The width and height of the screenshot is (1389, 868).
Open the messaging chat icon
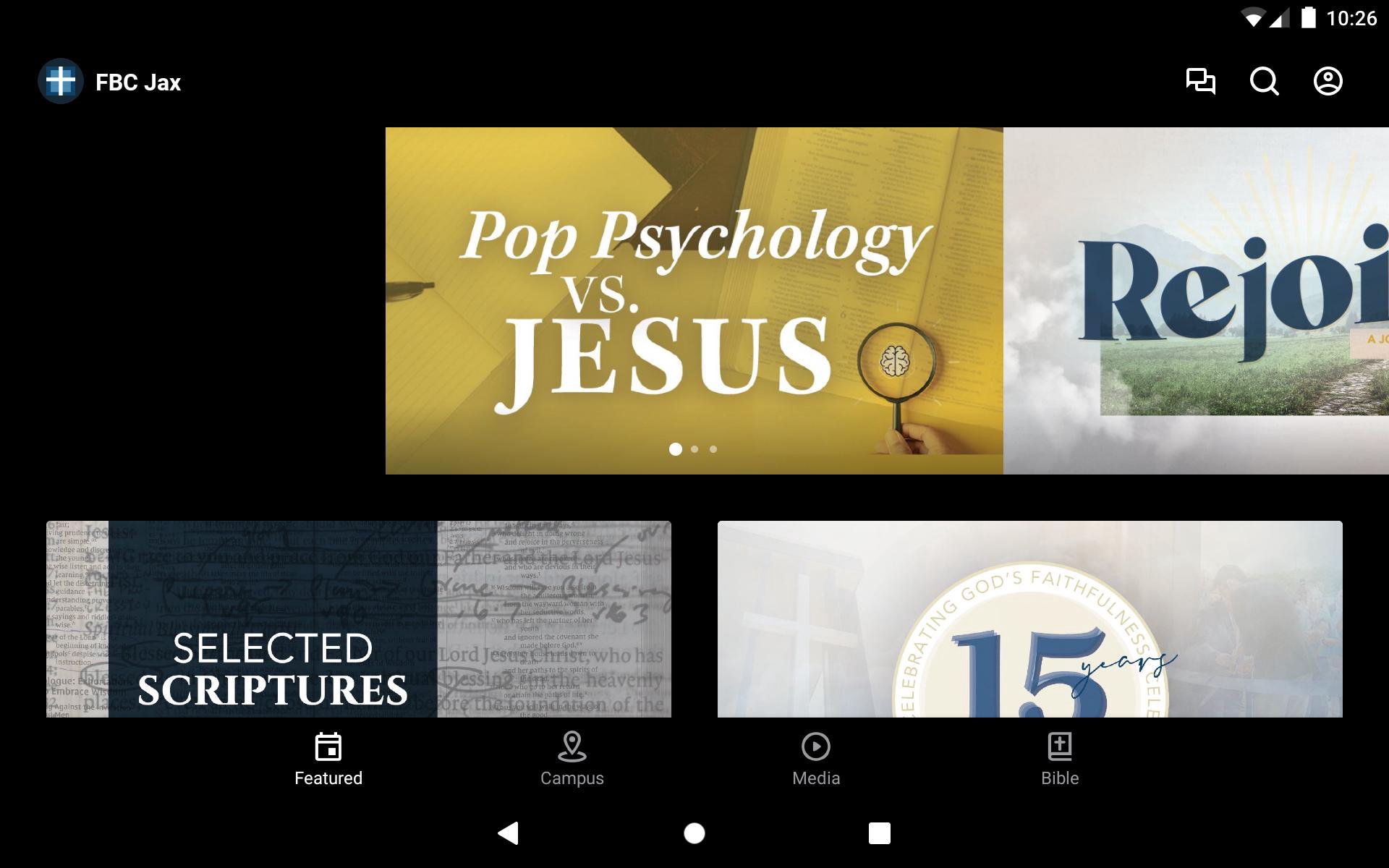click(x=1200, y=81)
